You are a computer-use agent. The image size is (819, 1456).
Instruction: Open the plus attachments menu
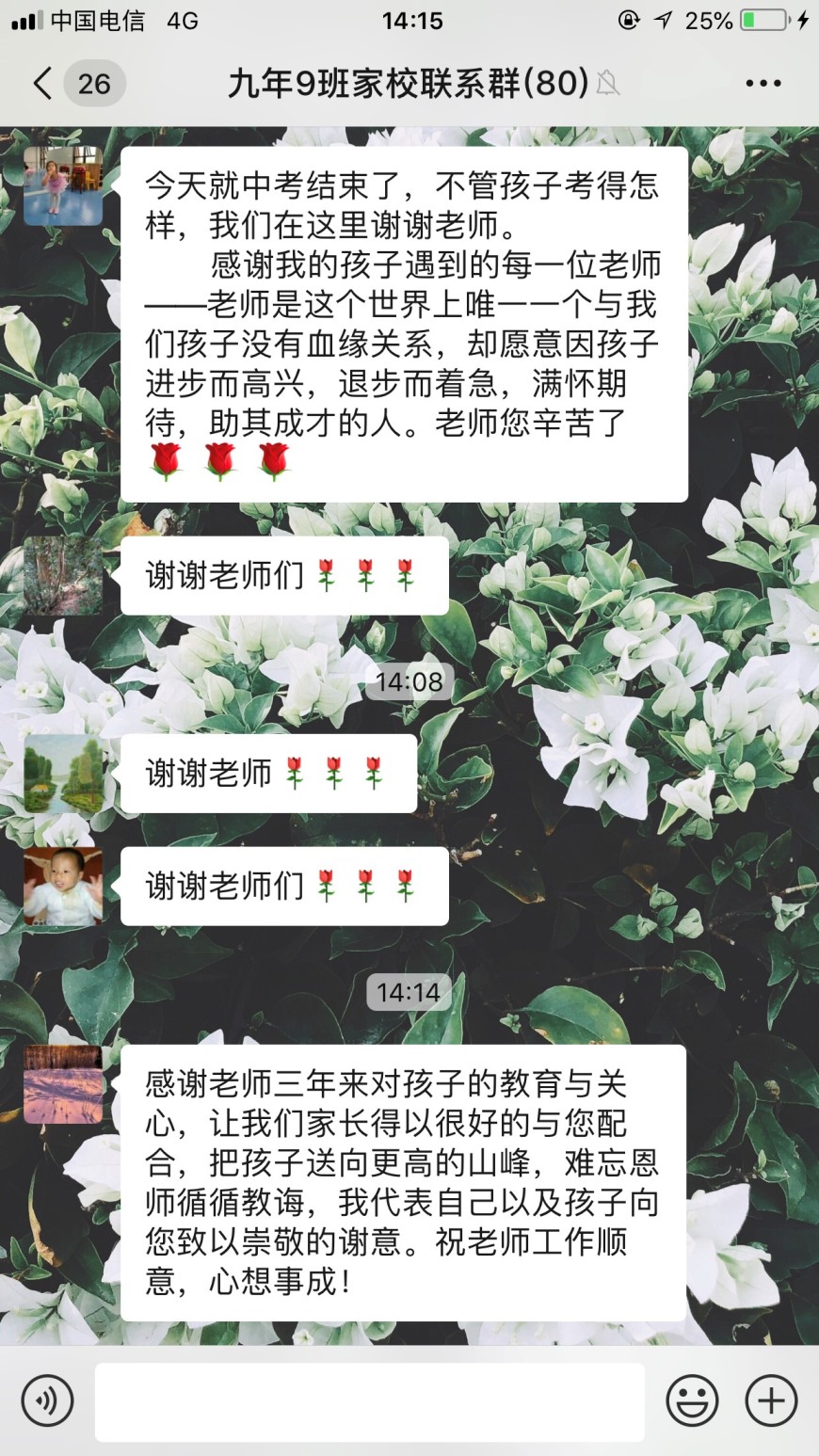[771, 1400]
